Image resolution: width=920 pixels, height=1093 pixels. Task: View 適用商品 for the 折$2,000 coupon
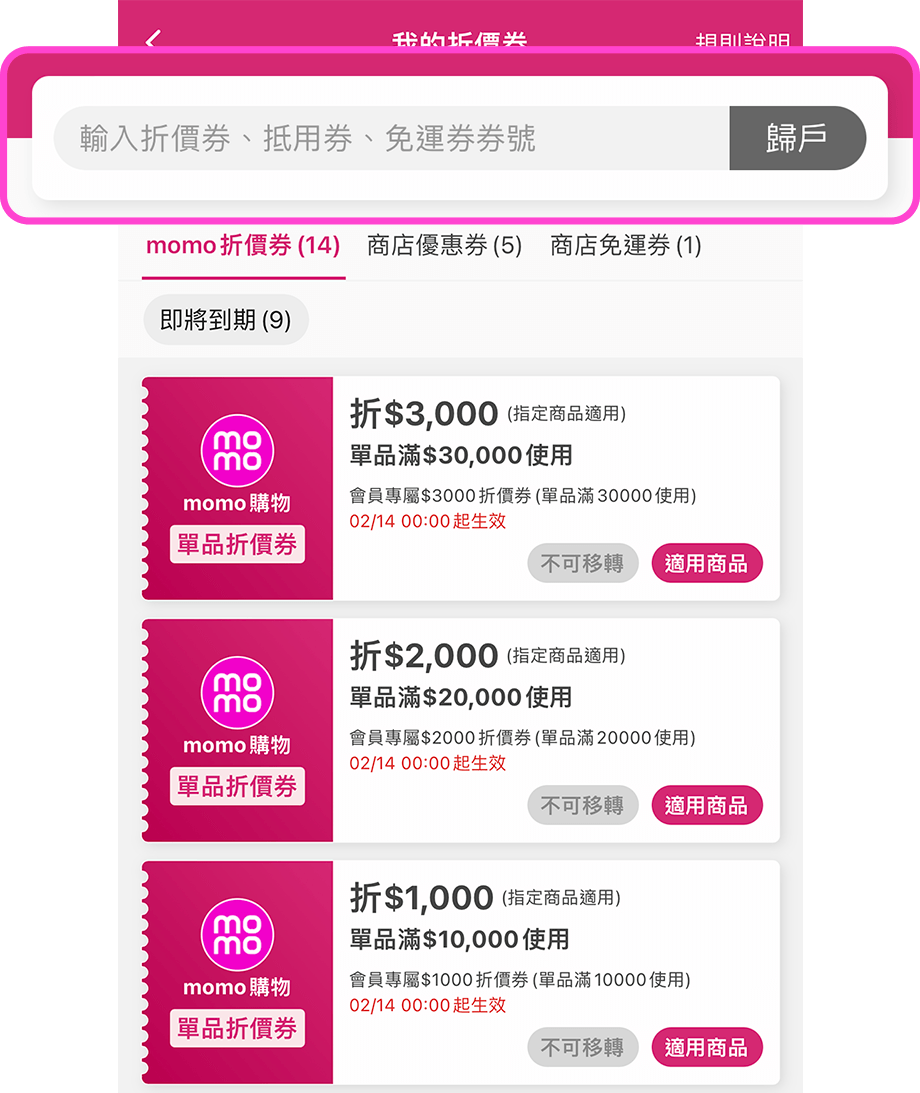point(706,806)
